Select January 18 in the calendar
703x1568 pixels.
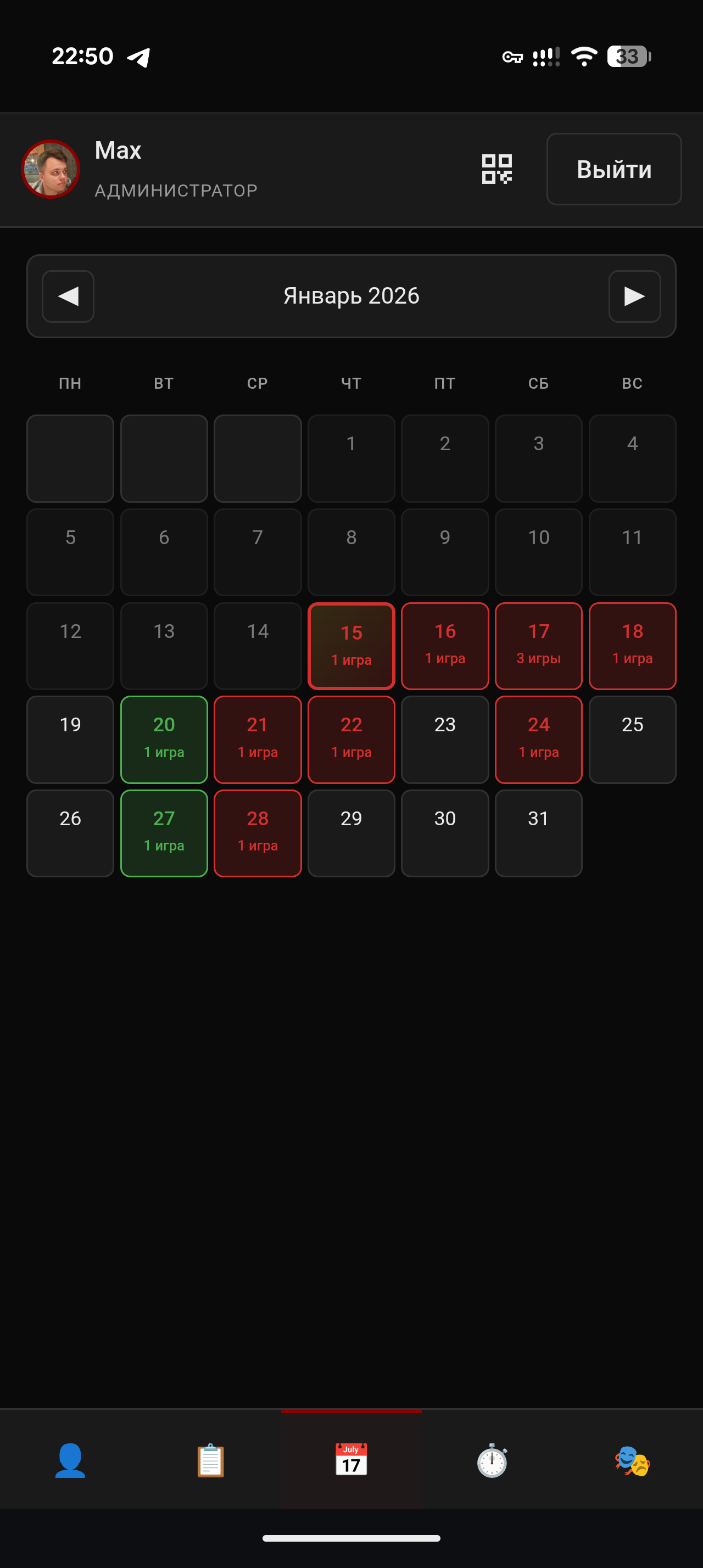click(632, 646)
